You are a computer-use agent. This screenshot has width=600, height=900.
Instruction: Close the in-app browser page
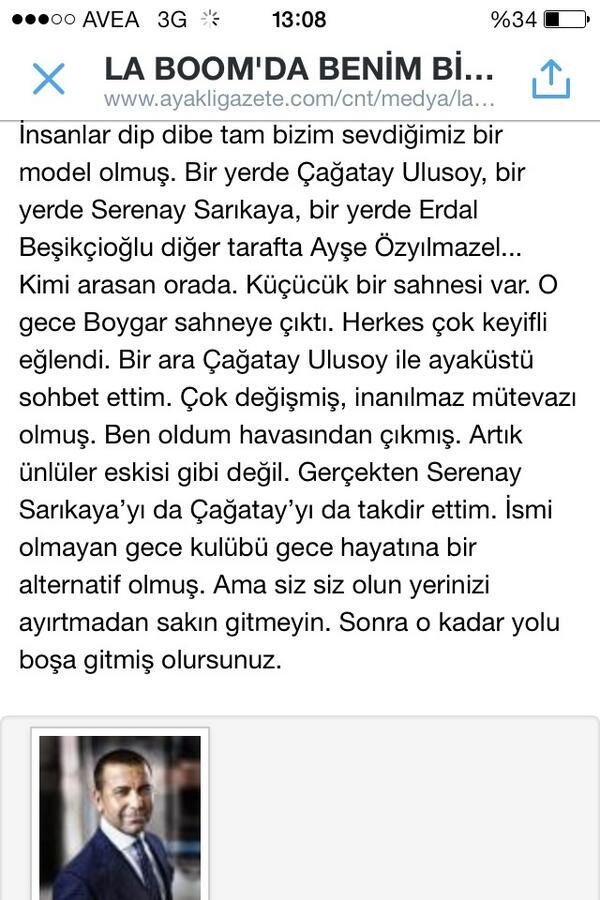(48, 79)
